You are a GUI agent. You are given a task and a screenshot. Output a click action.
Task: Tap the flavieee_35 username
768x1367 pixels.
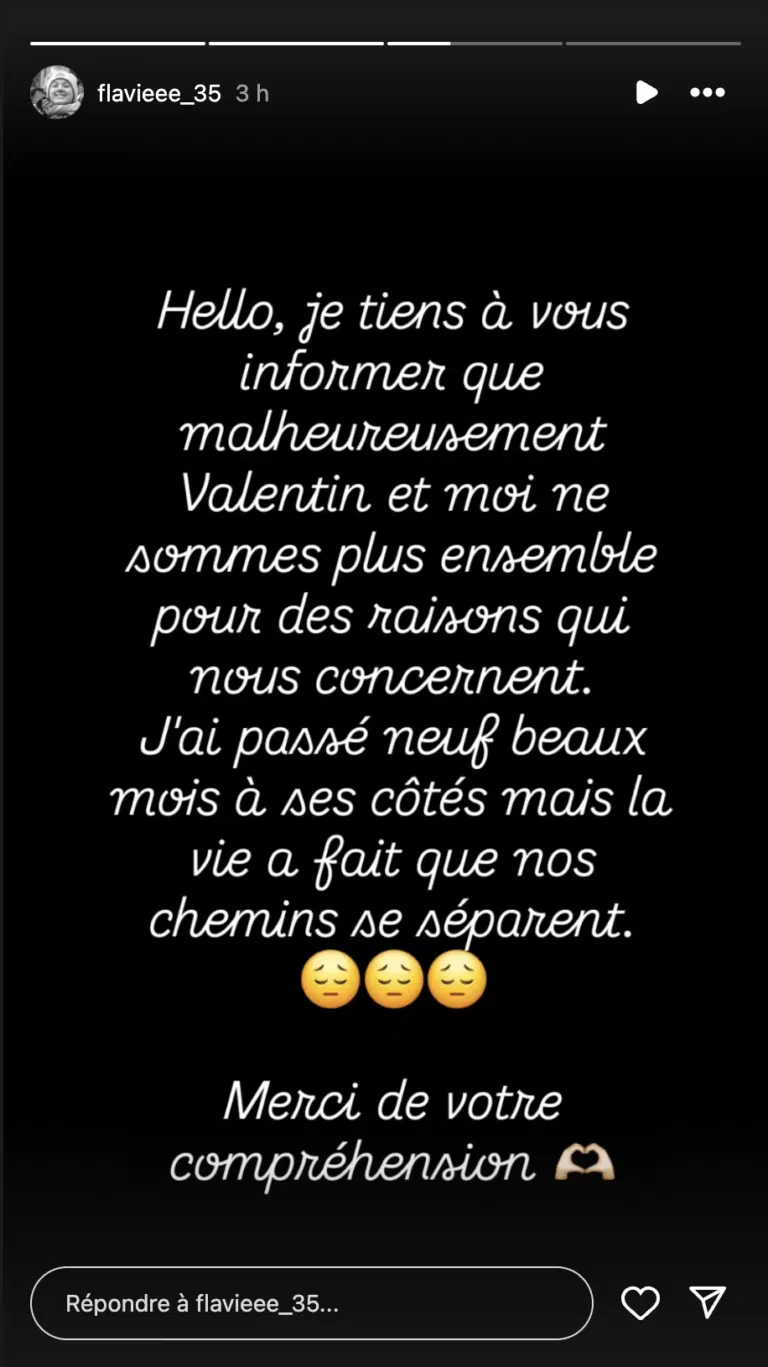tap(159, 94)
